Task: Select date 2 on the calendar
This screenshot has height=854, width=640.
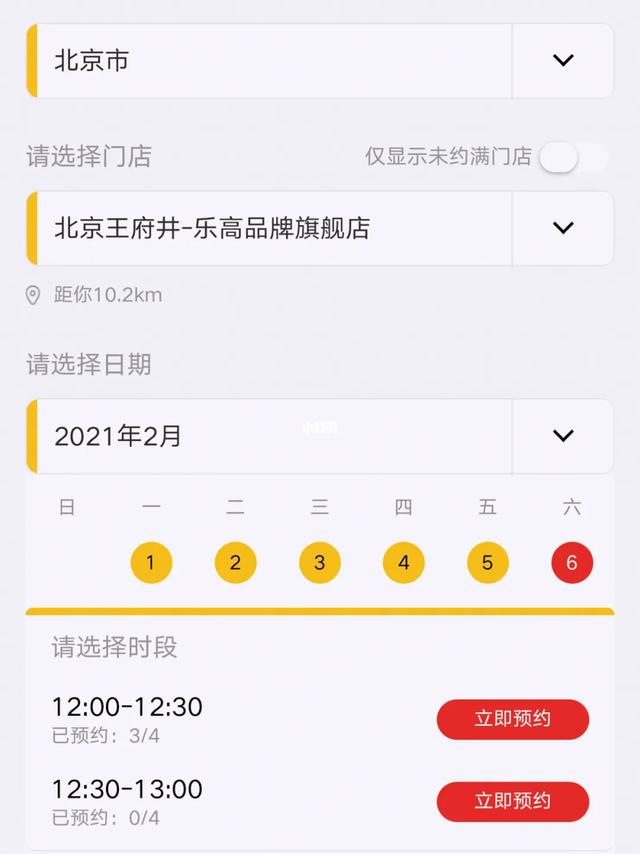Action: pyautogui.click(x=235, y=563)
